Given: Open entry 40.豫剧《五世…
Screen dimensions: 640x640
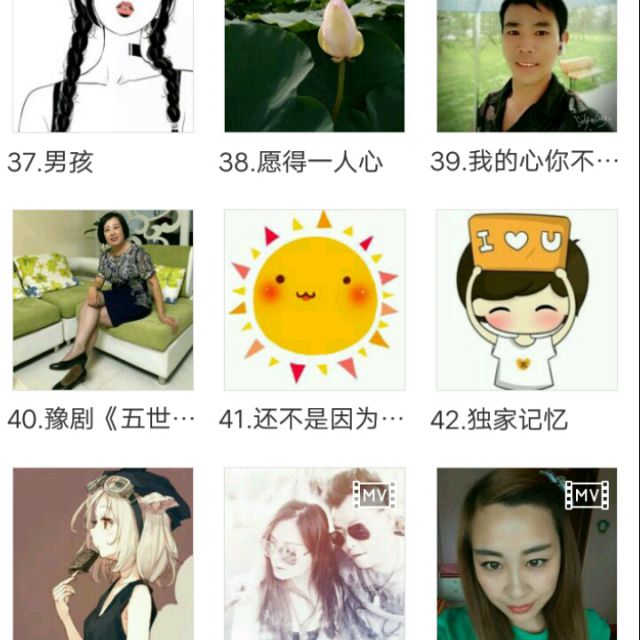Looking at the screenshot, I should point(102,300).
